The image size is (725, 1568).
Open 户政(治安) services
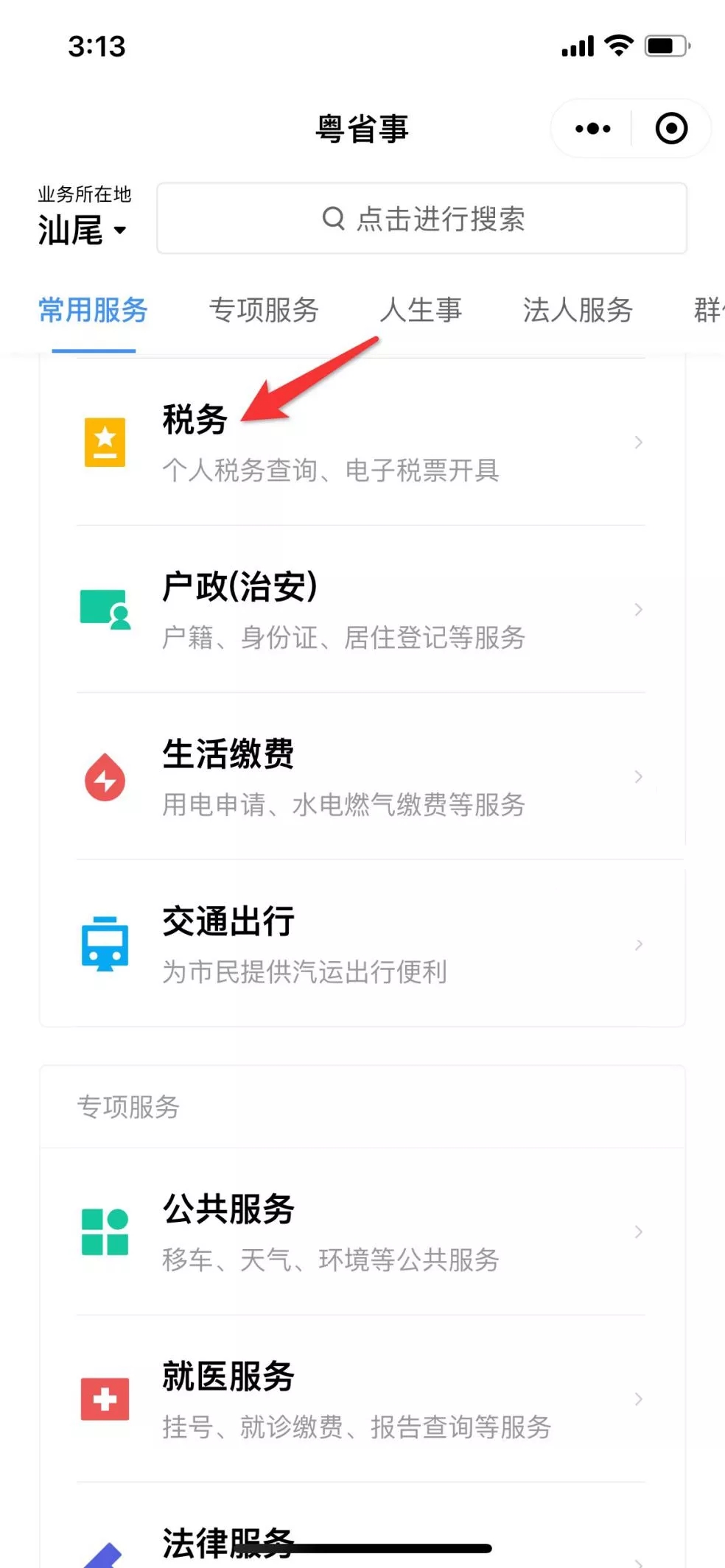[362, 609]
